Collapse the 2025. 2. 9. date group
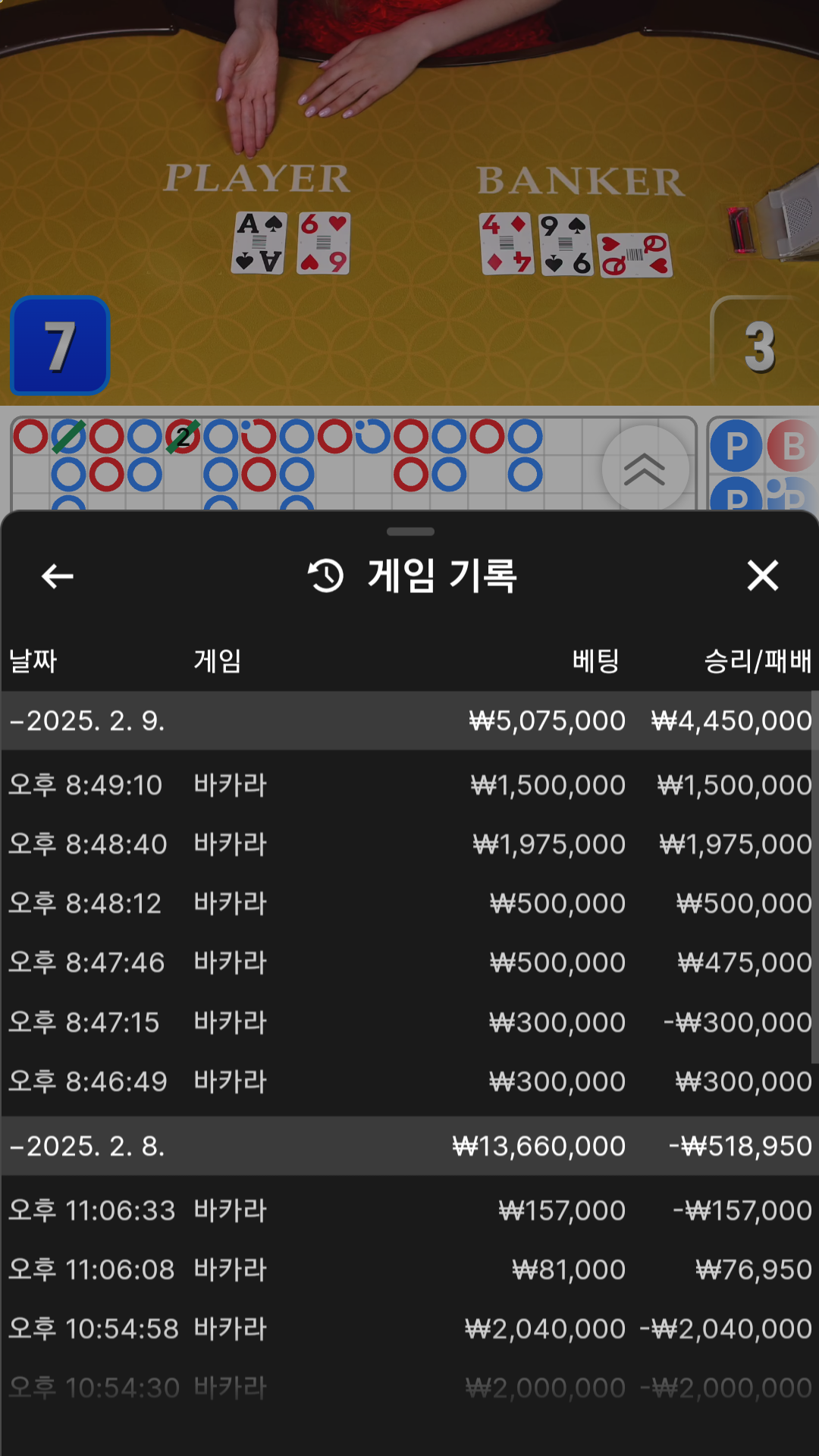 coord(409,720)
